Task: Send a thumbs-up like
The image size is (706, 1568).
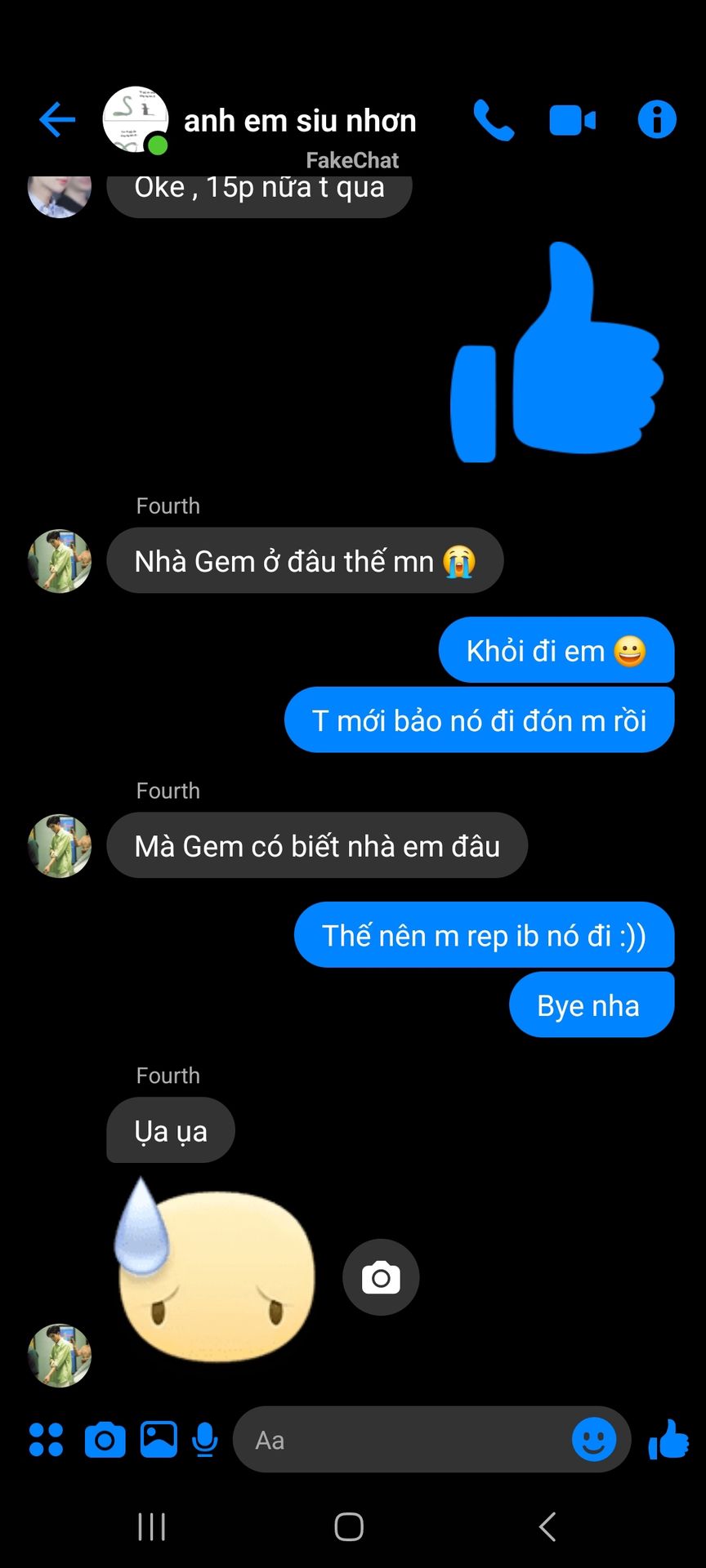Action: [668, 1439]
